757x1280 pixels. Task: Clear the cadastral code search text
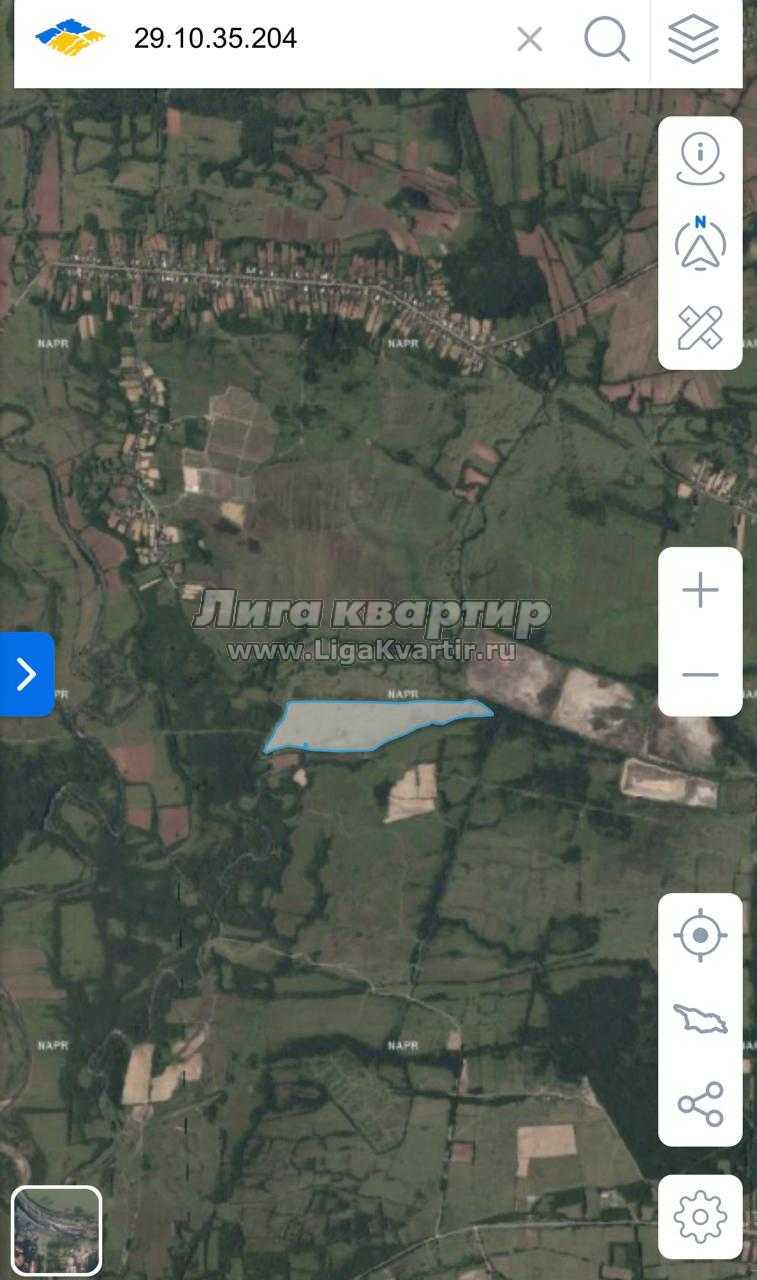coord(529,39)
